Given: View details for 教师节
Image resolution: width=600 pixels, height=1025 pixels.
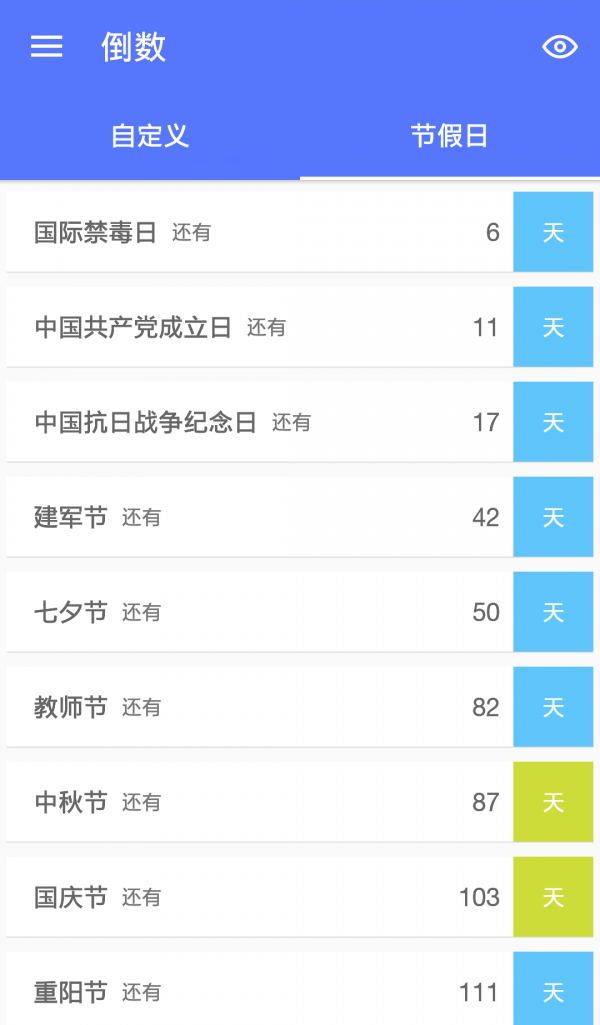Looking at the screenshot, I should 260,707.
